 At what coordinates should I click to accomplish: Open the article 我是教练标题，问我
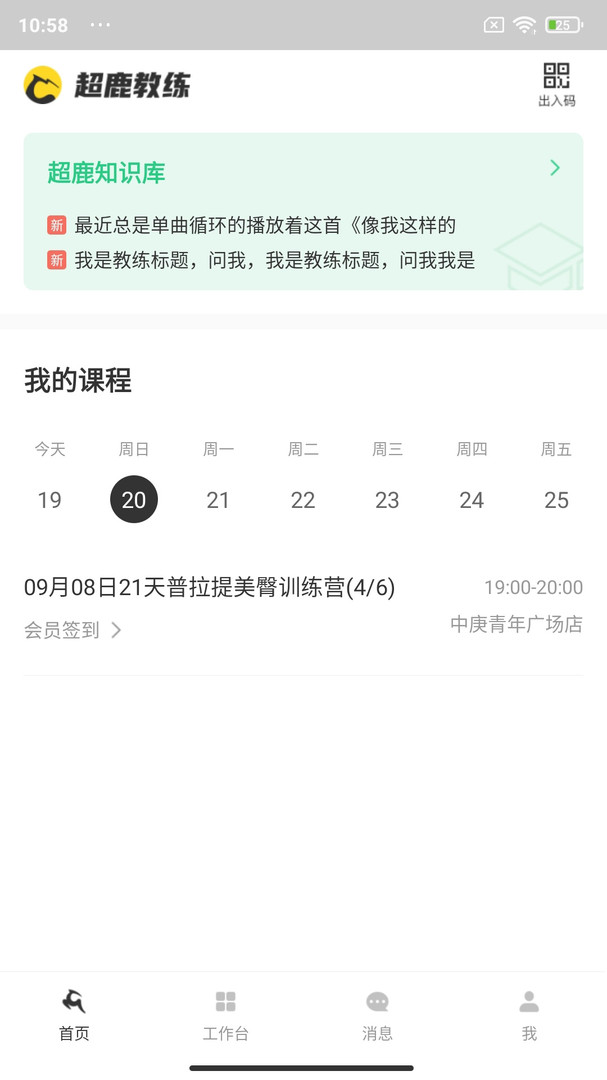(x=274, y=261)
